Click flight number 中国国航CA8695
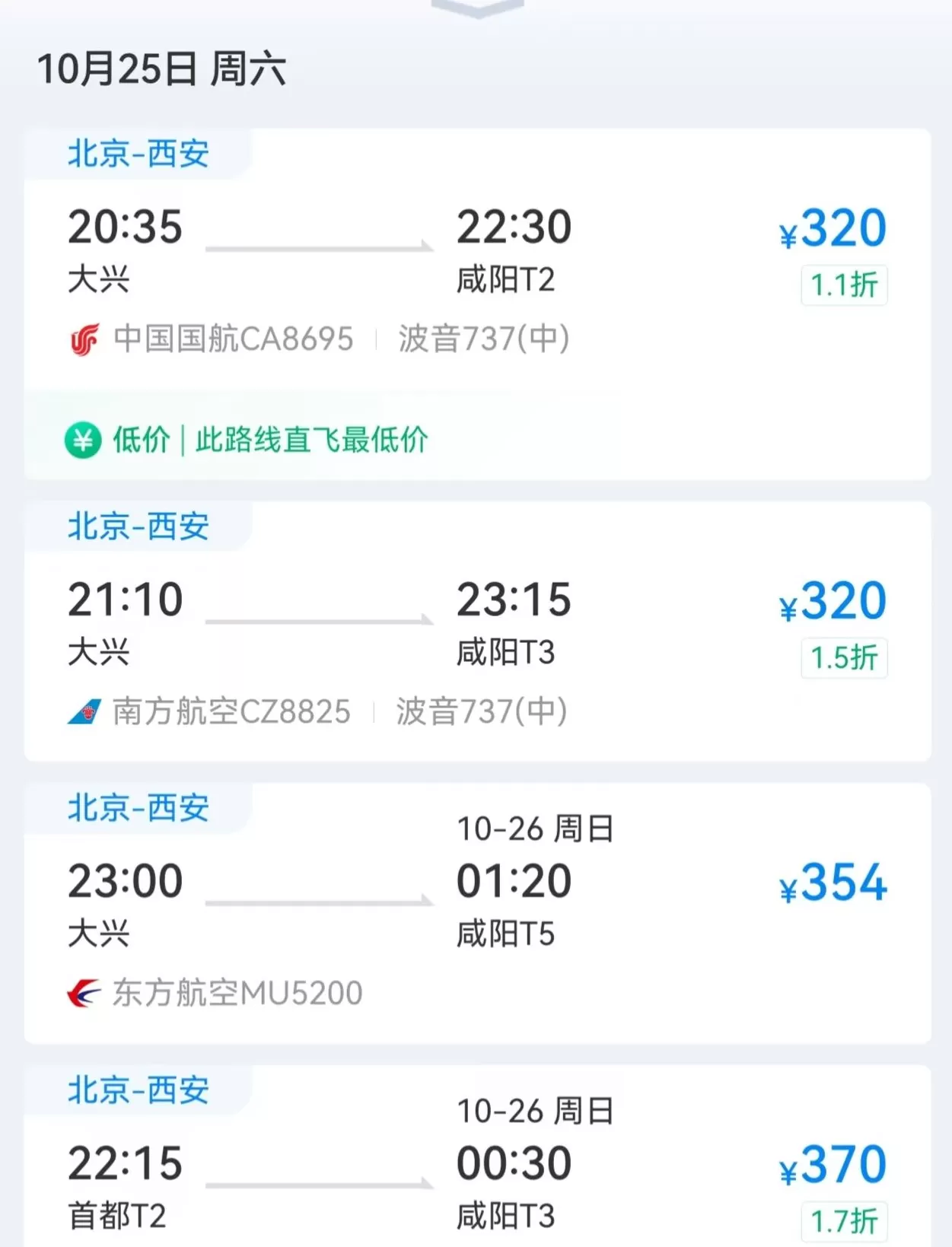 (232, 340)
